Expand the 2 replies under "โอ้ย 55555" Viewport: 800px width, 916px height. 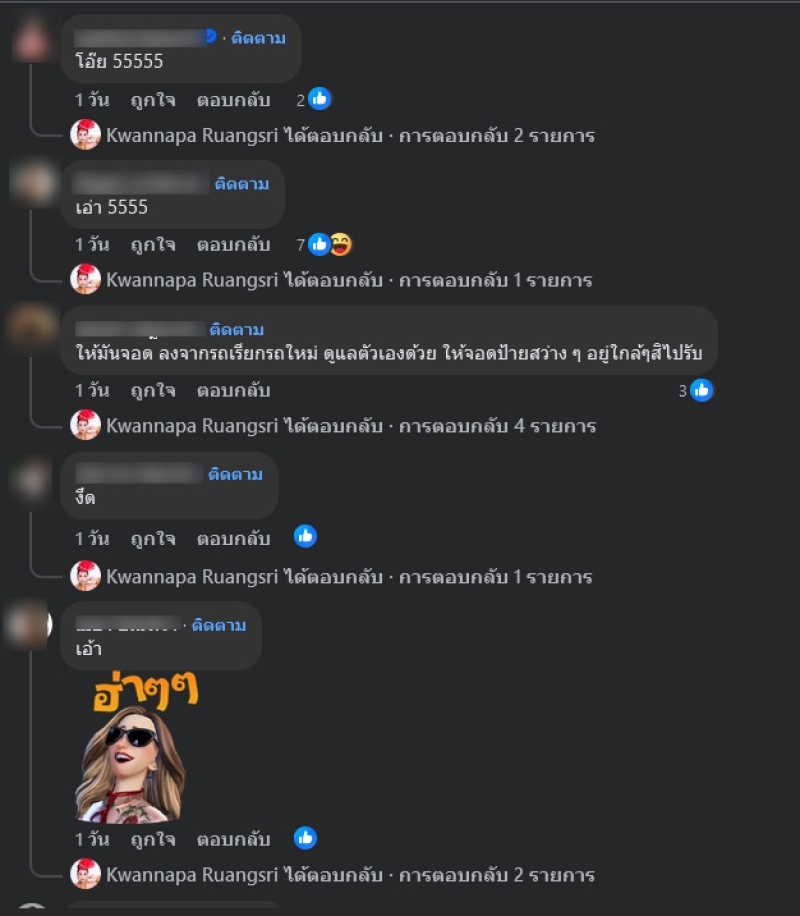350,136
